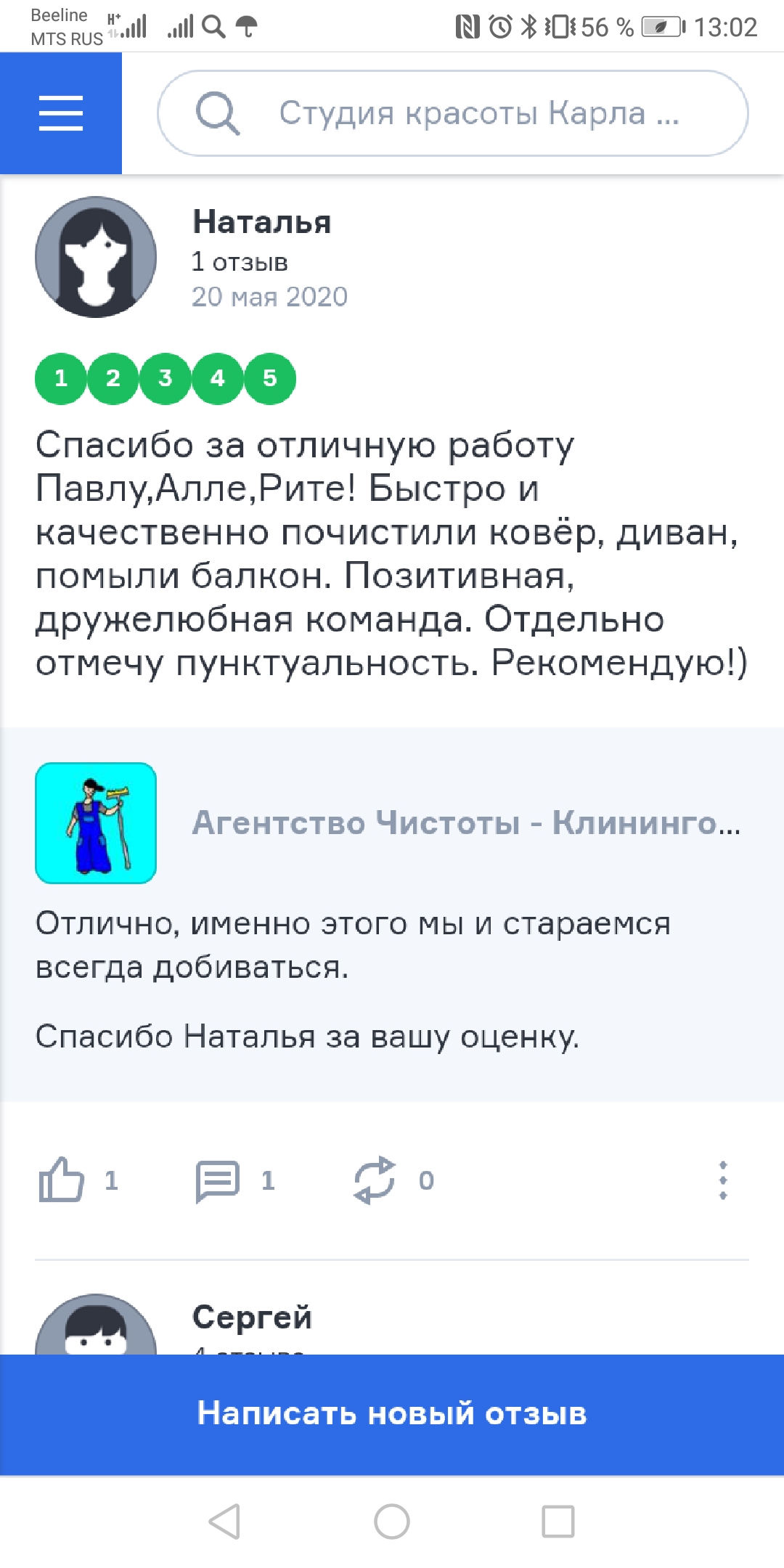Open comments on Наталья's review

tap(218, 1180)
